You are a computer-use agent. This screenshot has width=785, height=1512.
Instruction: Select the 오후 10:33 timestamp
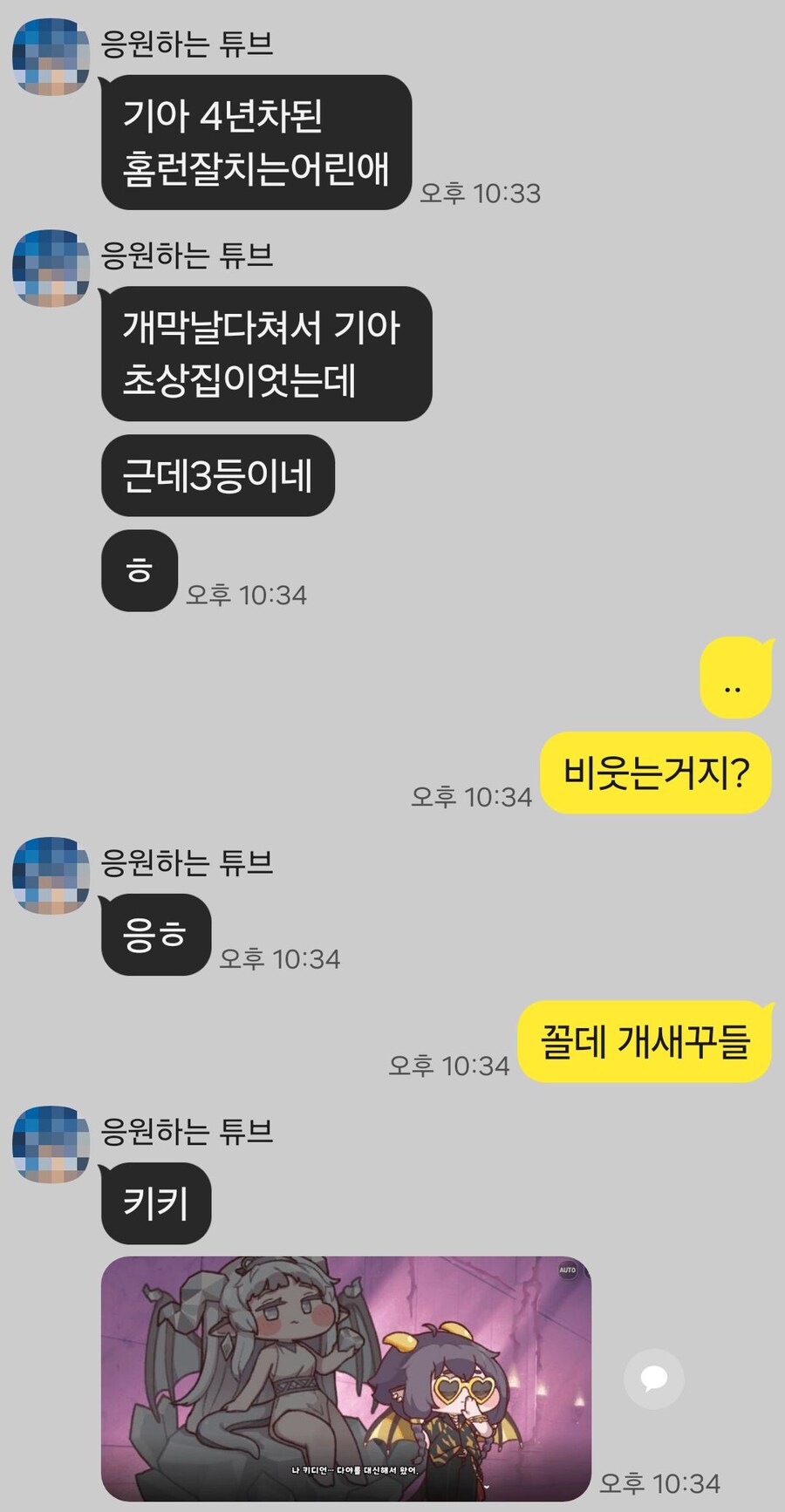tap(482, 194)
